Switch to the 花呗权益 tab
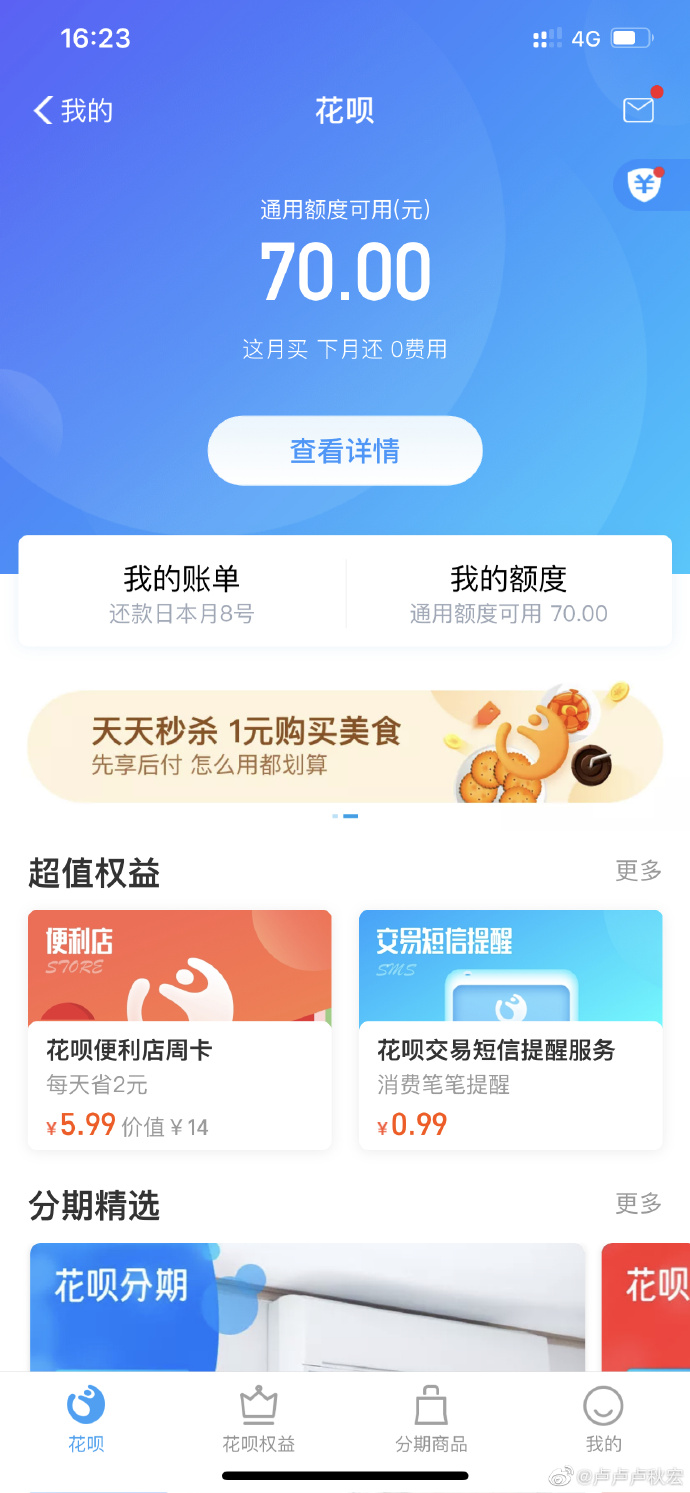 click(x=258, y=1418)
